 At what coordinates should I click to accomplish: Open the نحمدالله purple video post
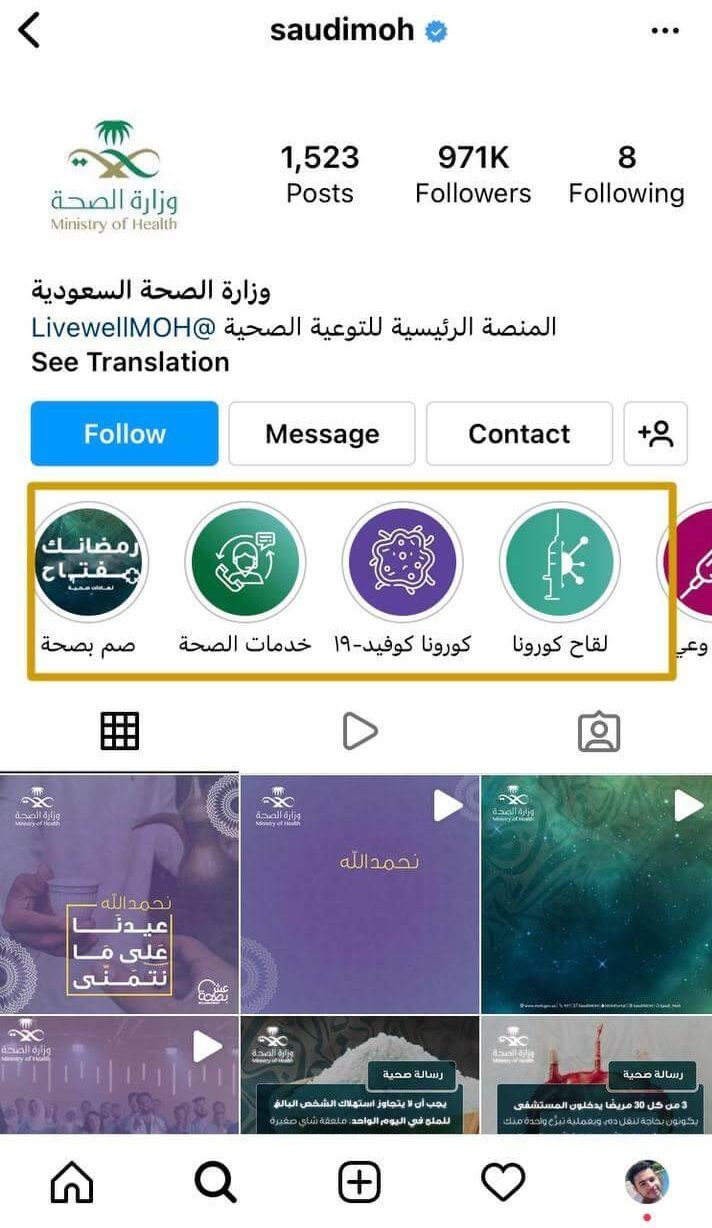pos(359,894)
